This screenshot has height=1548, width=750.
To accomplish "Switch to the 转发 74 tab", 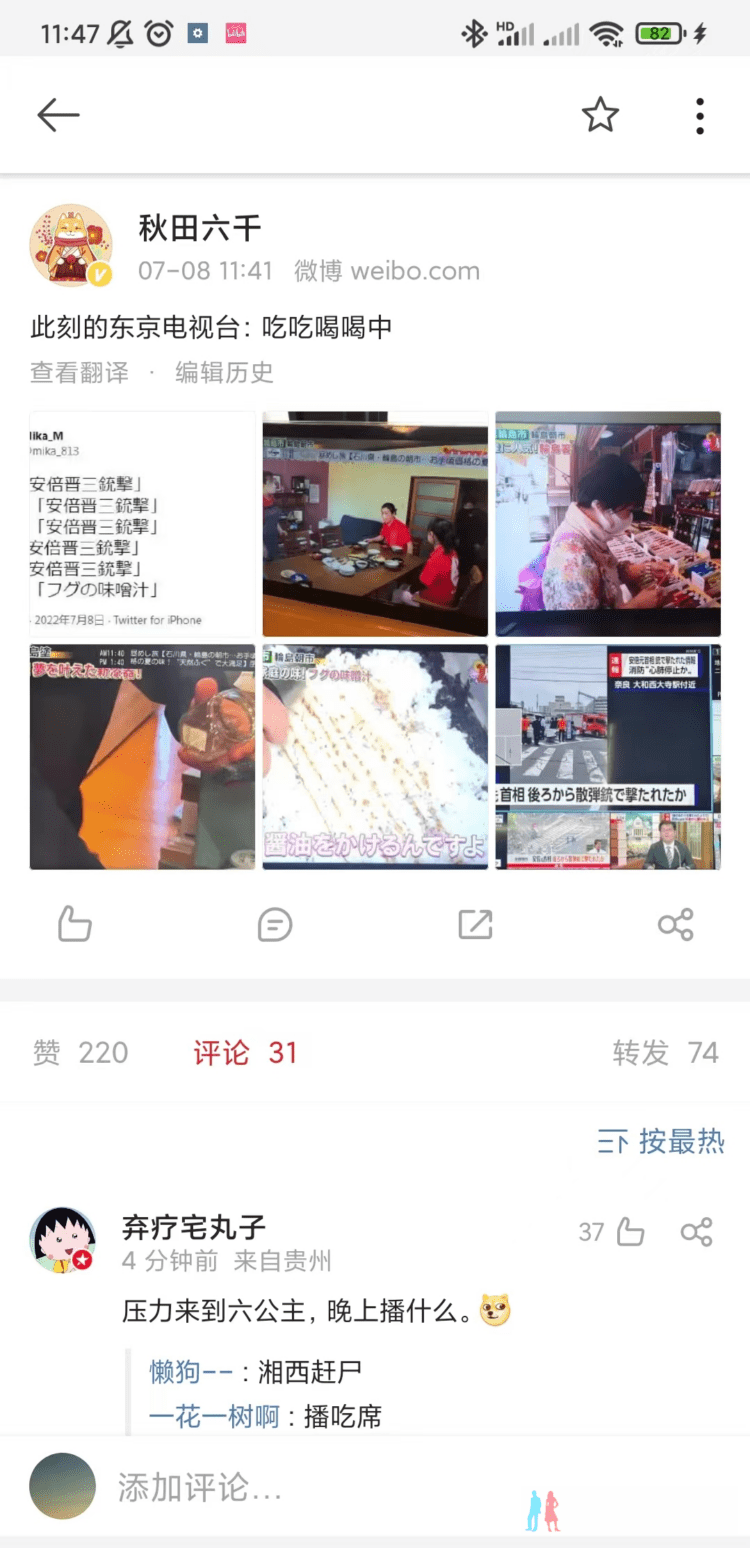I will click(665, 1052).
